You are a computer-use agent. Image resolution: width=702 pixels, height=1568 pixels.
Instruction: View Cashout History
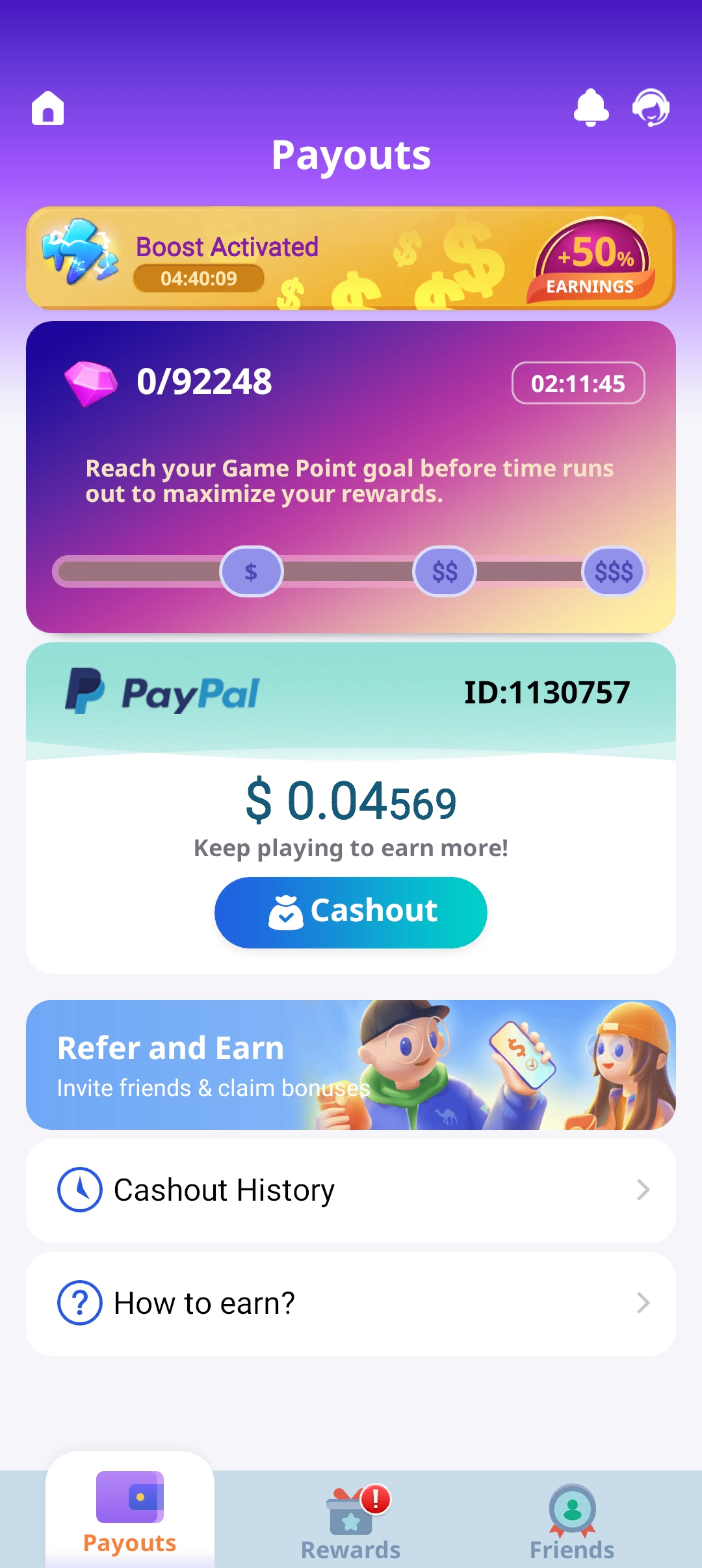point(351,1190)
